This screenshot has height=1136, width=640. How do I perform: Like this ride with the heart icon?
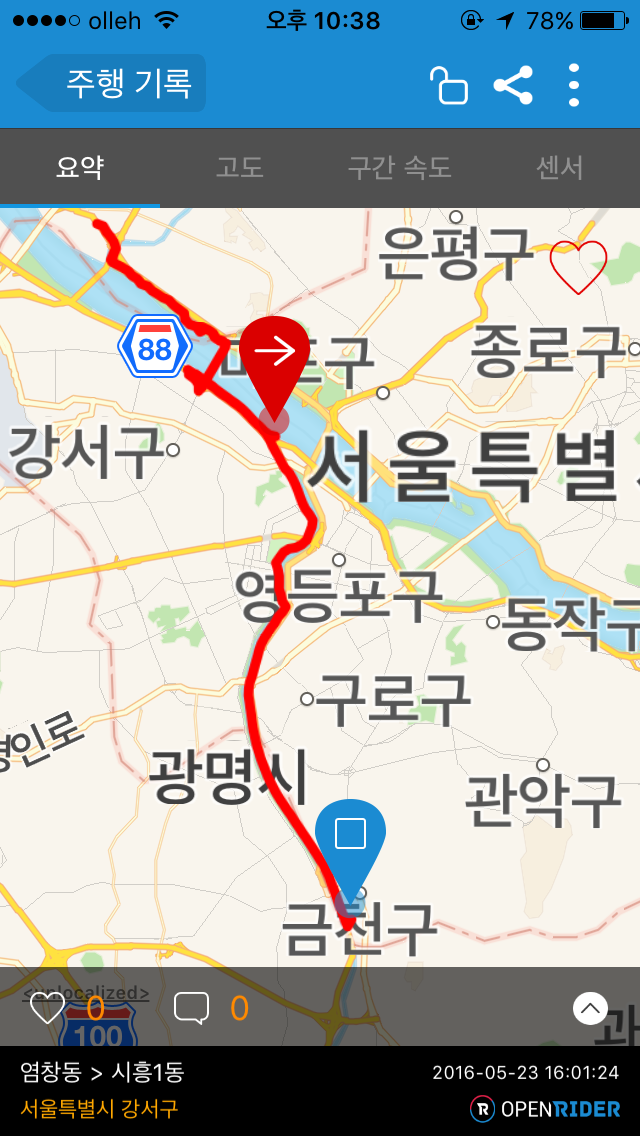point(47,1008)
